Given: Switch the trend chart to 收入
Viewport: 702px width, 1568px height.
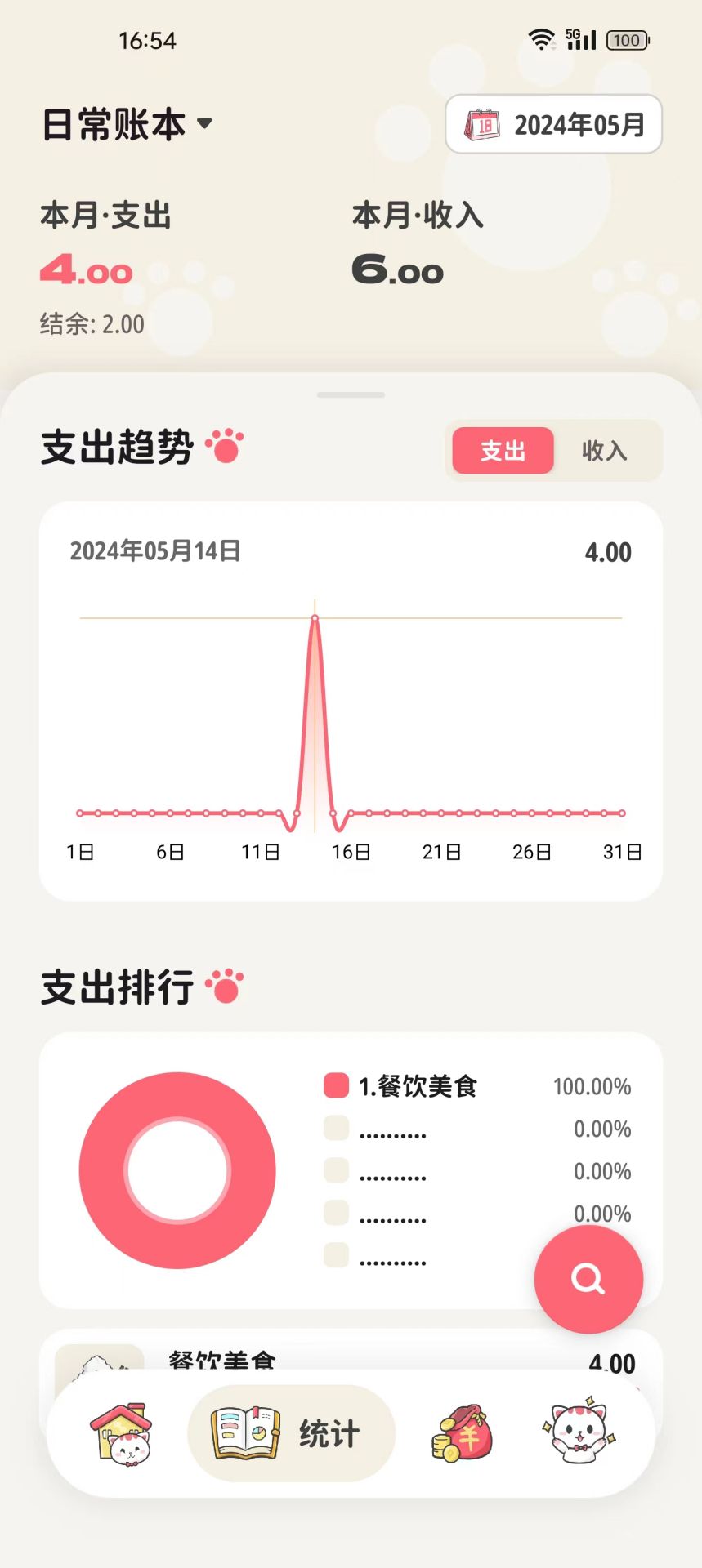Looking at the screenshot, I should click(x=606, y=451).
